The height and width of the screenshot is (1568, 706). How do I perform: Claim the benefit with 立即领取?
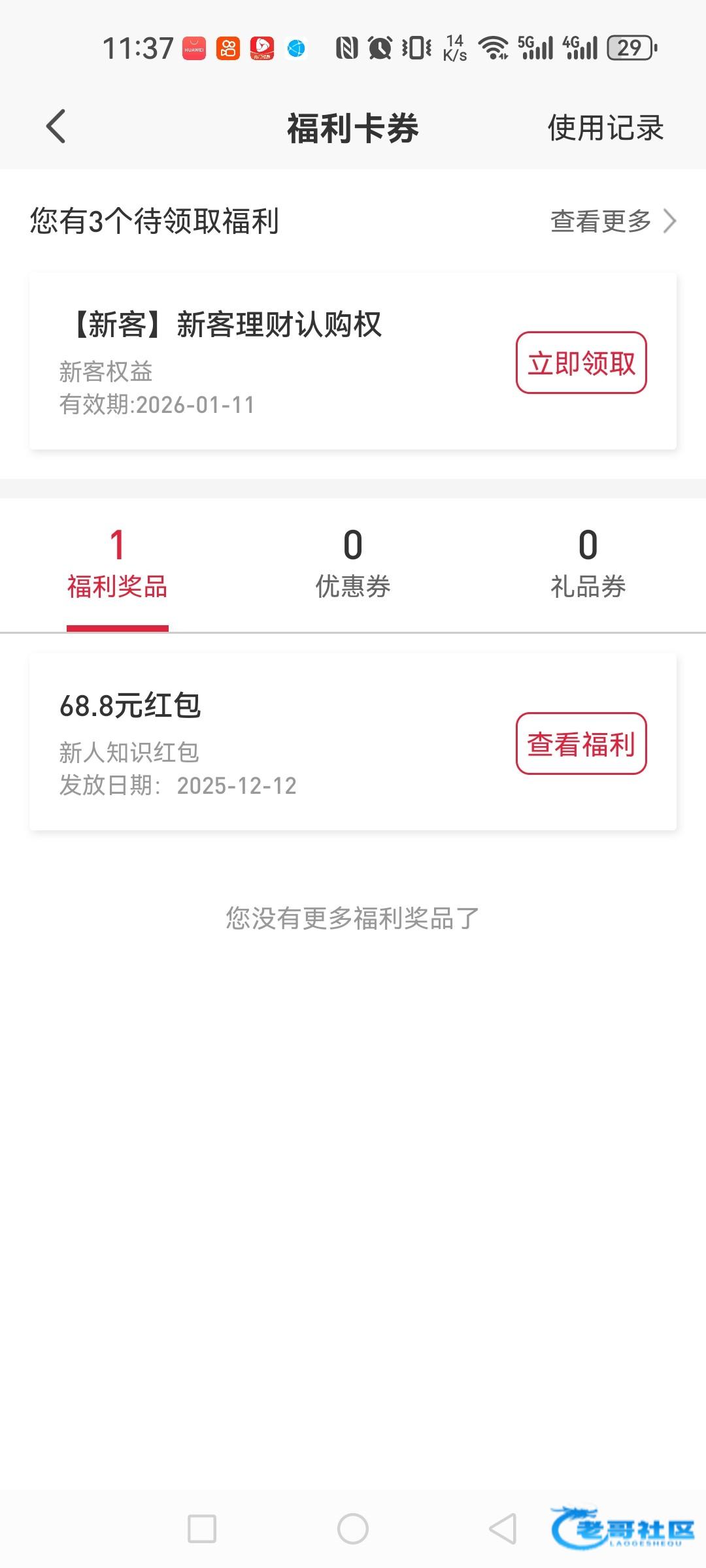[581, 363]
